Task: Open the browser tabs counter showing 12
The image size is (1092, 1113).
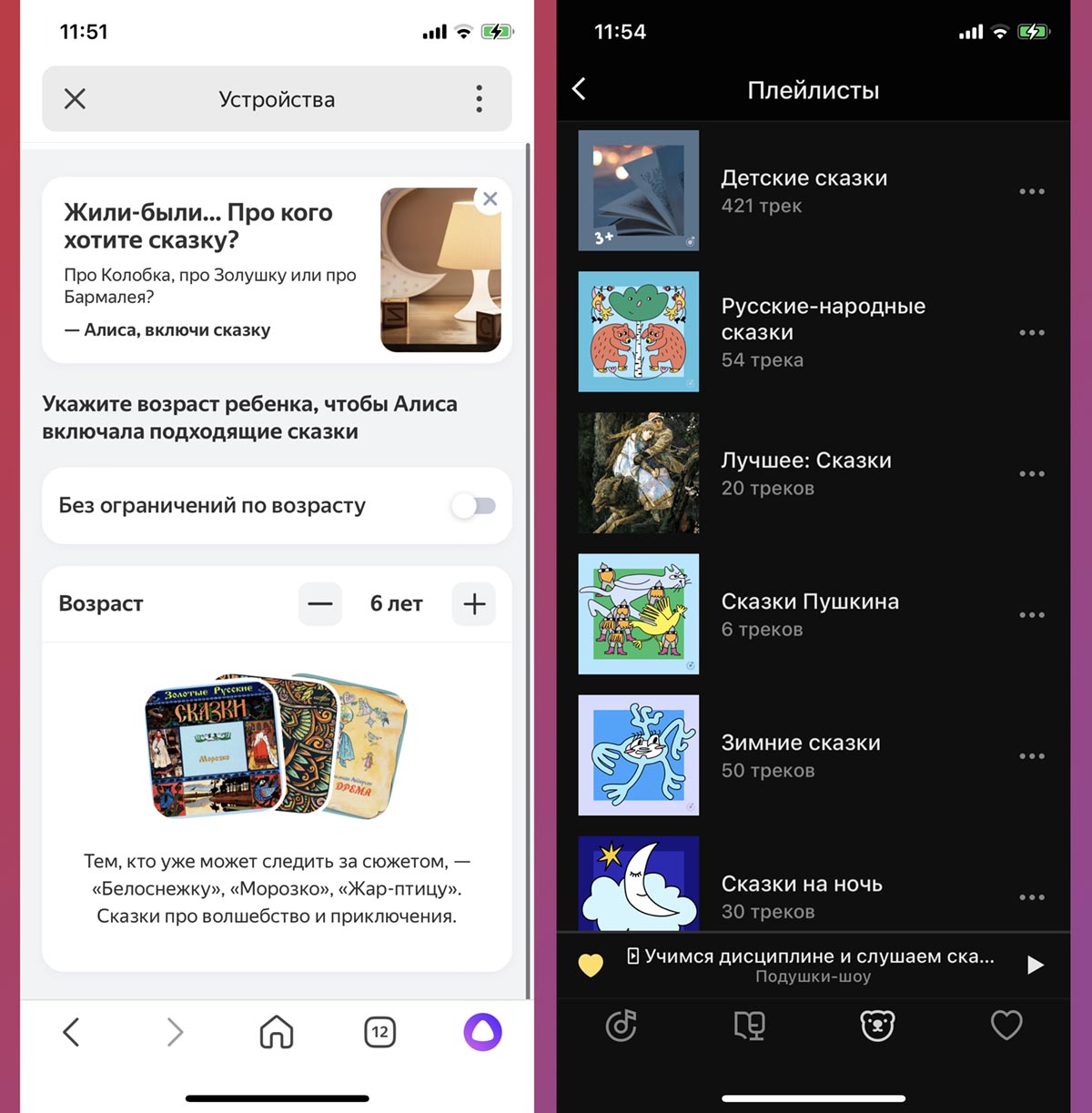Action: [x=379, y=1032]
